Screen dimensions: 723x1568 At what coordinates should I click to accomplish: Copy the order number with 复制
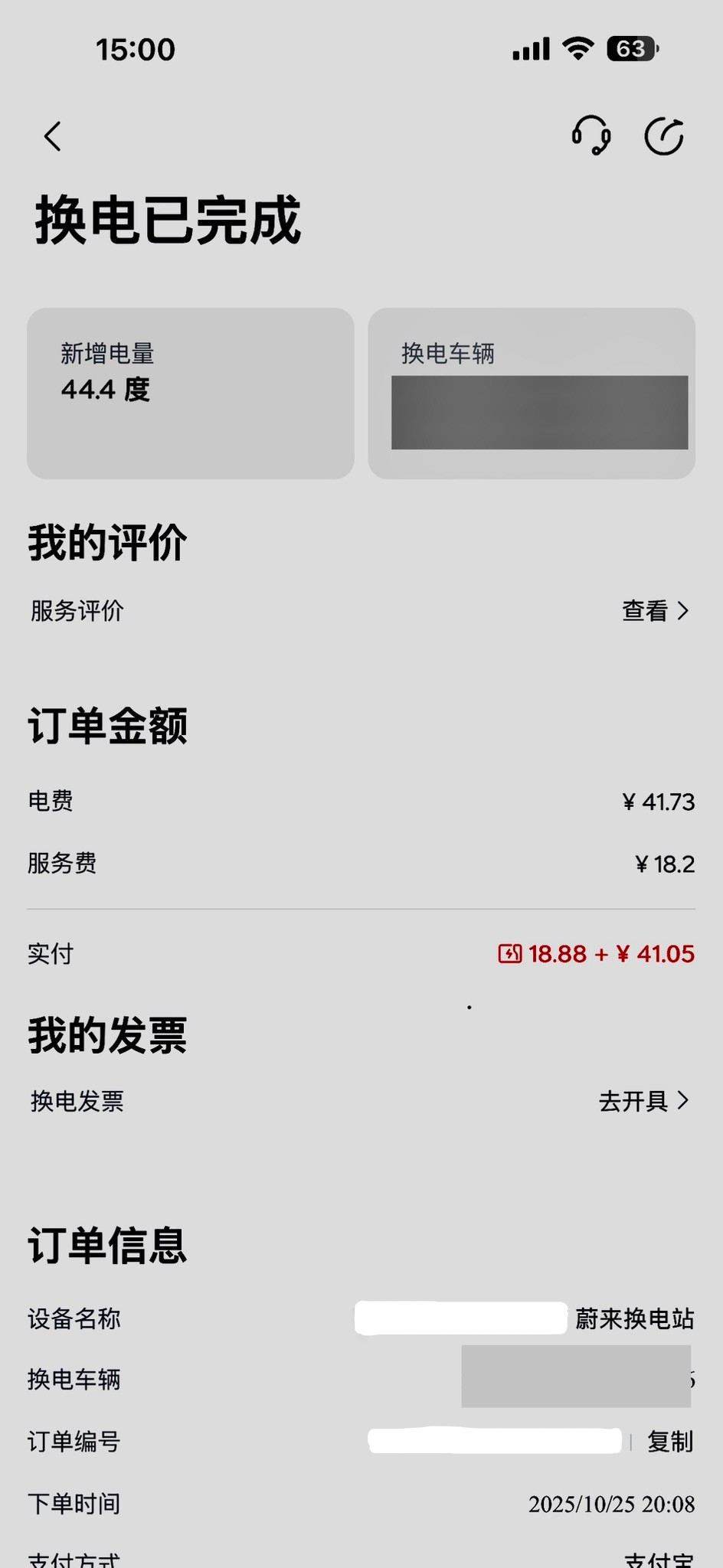coord(669,1442)
